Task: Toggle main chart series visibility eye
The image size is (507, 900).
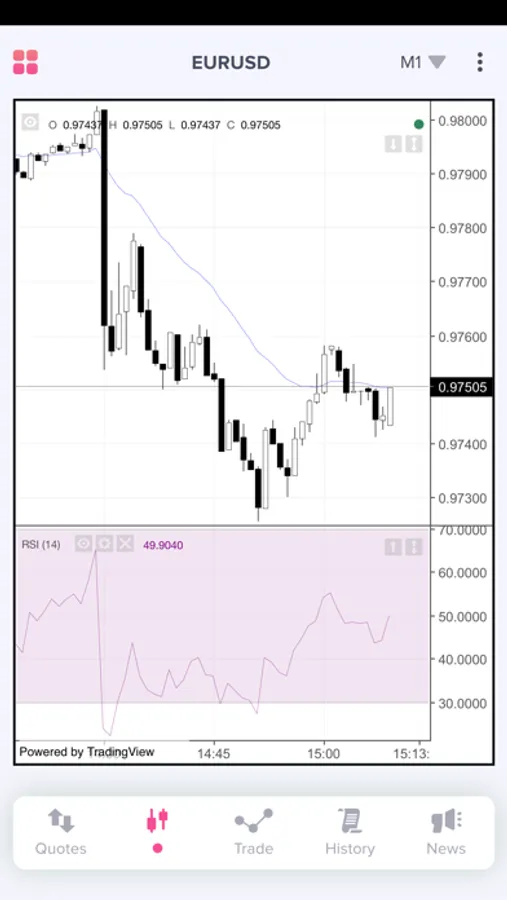Action: point(30,122)
